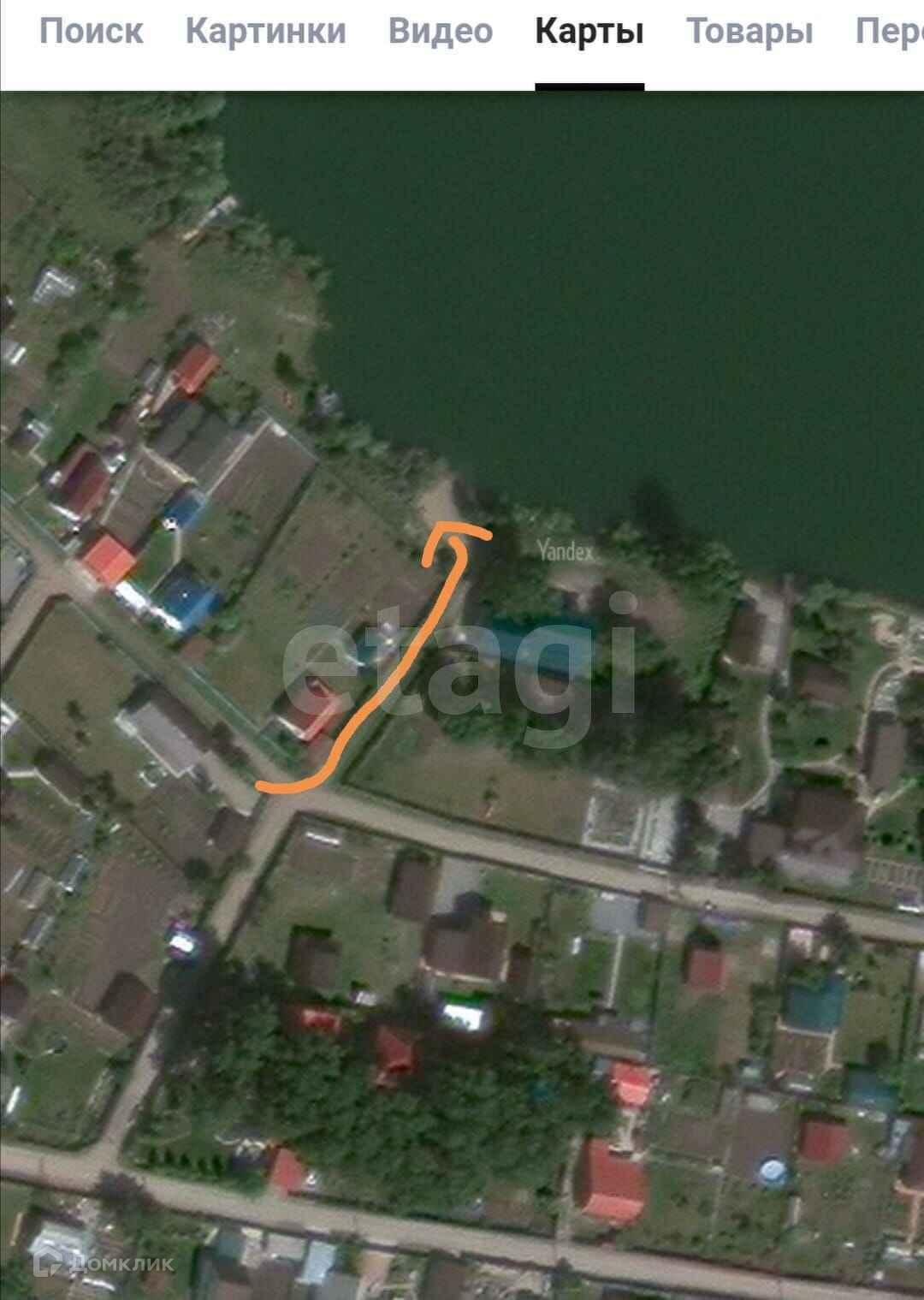This screenshot has width=924, height=1300.
Task: Switch to the Поиск tab
Action: click(x=91, y=32)
